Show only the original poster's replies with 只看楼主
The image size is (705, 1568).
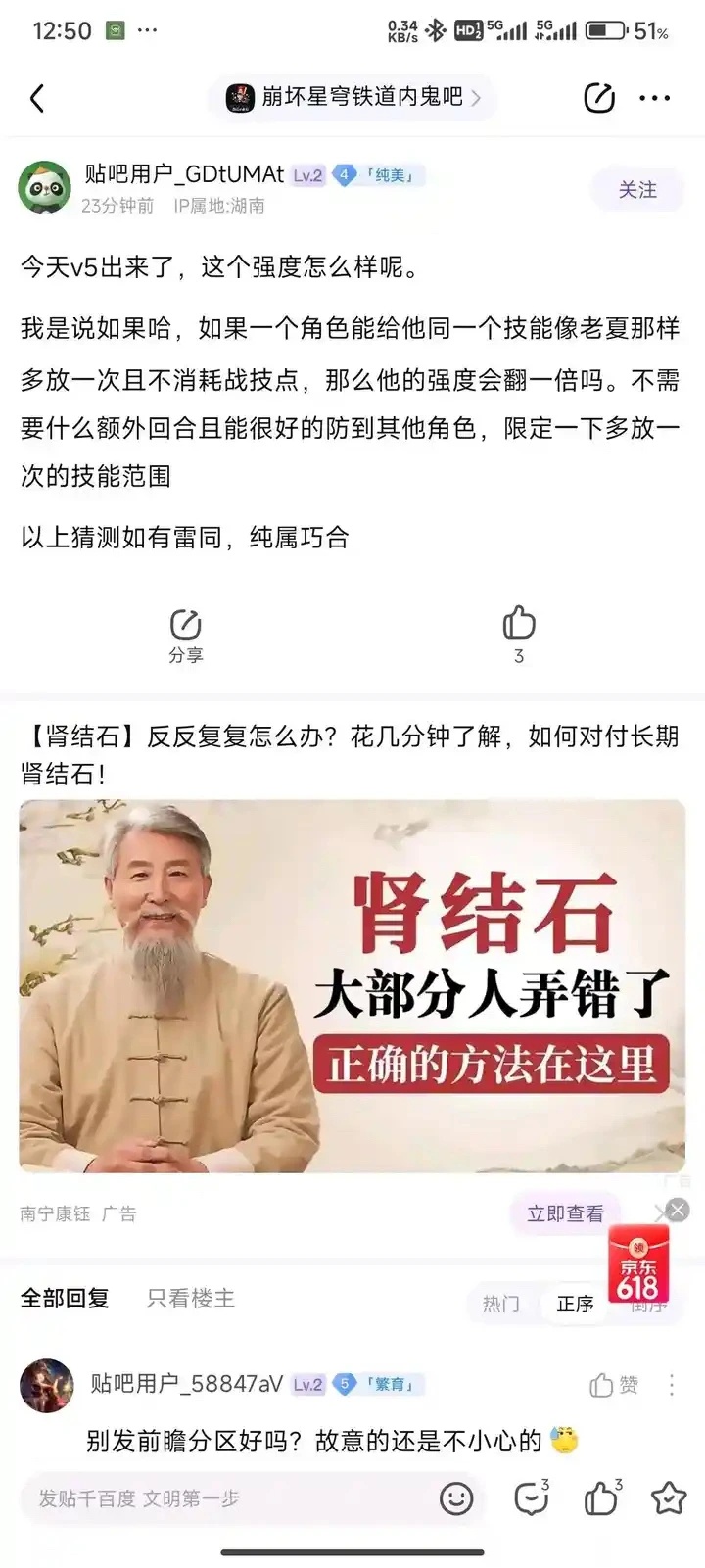coord(191,1299)
